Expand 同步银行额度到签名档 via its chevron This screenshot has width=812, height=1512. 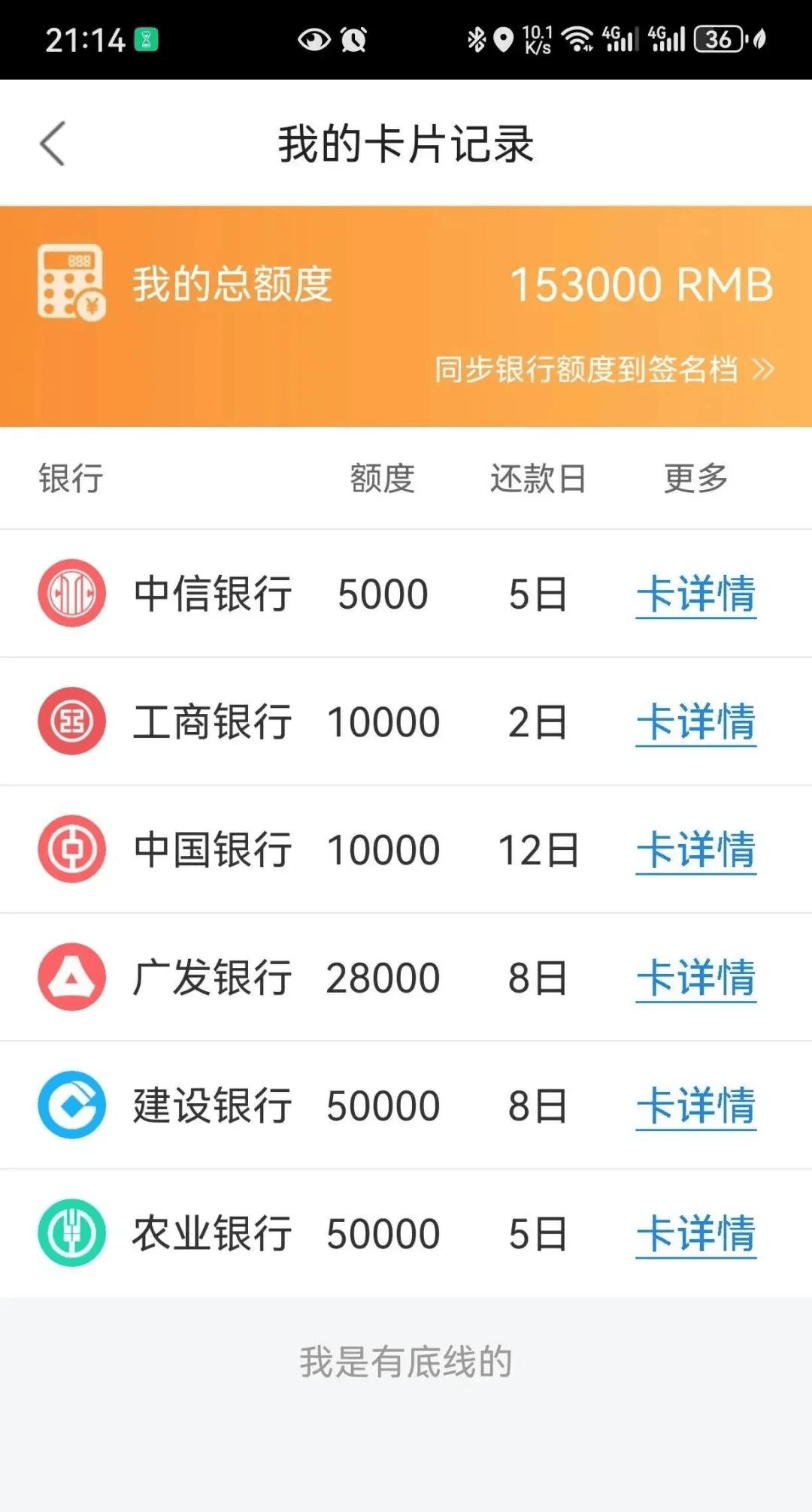[x=766, y=369]
